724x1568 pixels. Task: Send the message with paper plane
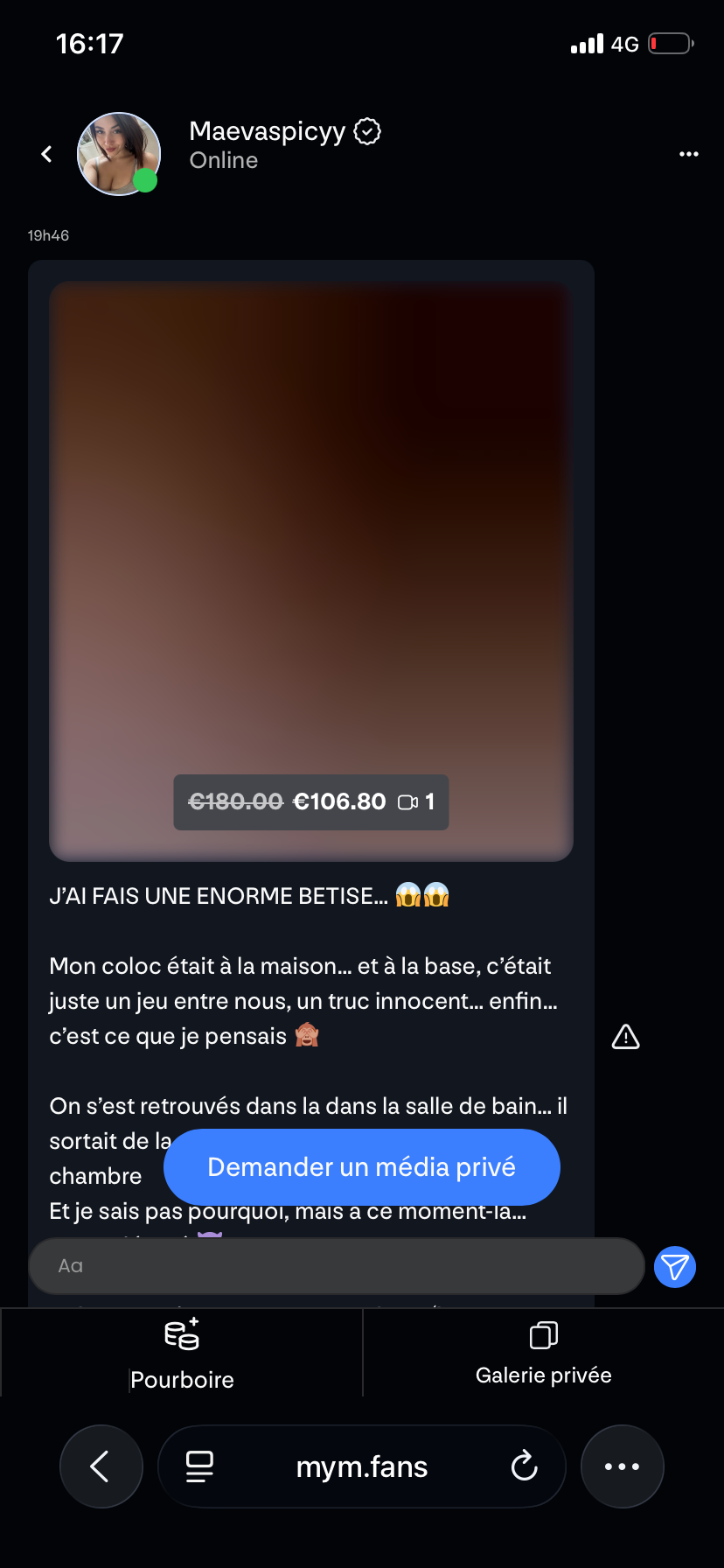click(675, 1266)
